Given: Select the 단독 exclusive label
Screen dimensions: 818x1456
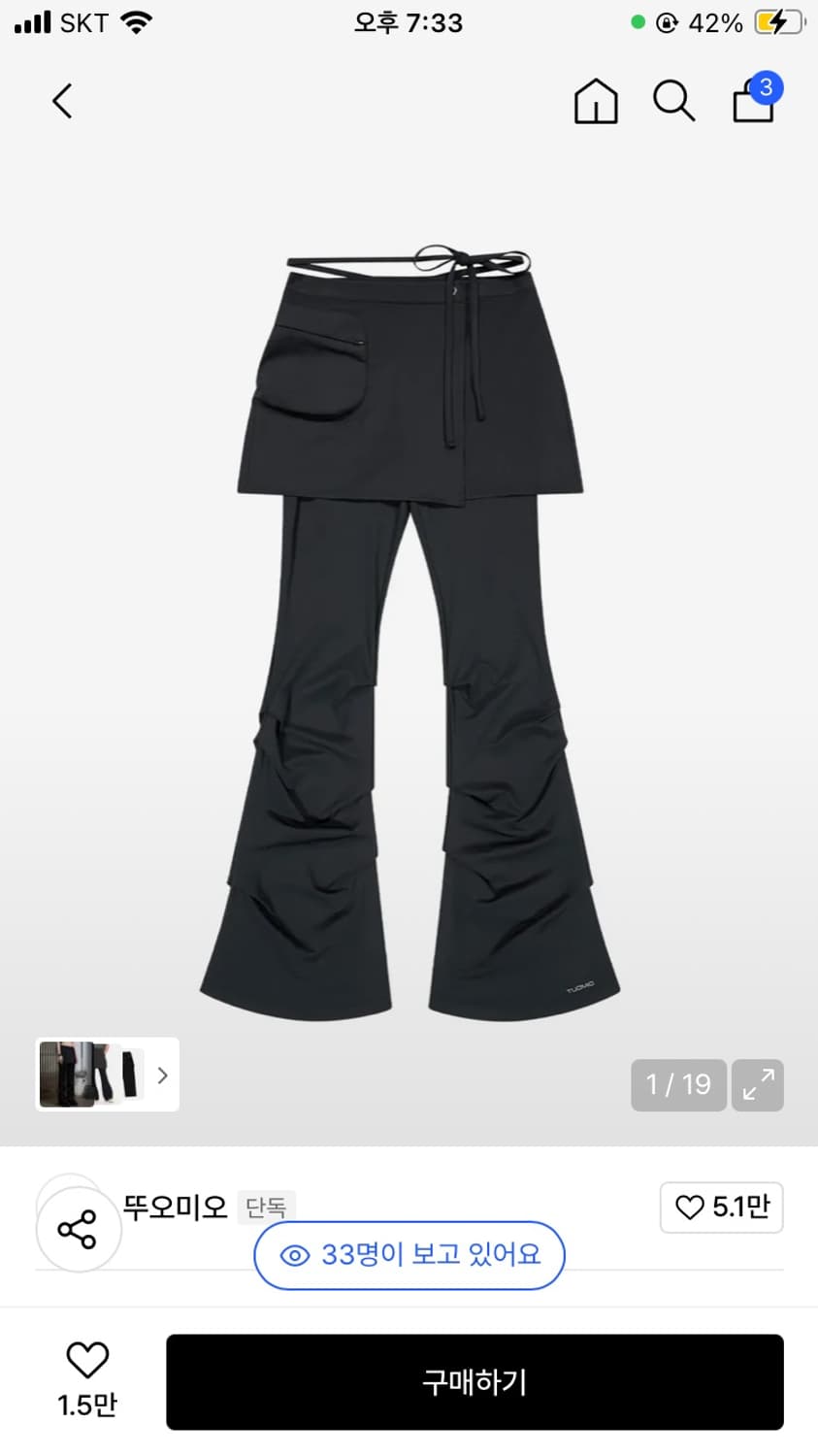Looking at the screenshot, I should pyautogui.click(x=266, y=1208).
